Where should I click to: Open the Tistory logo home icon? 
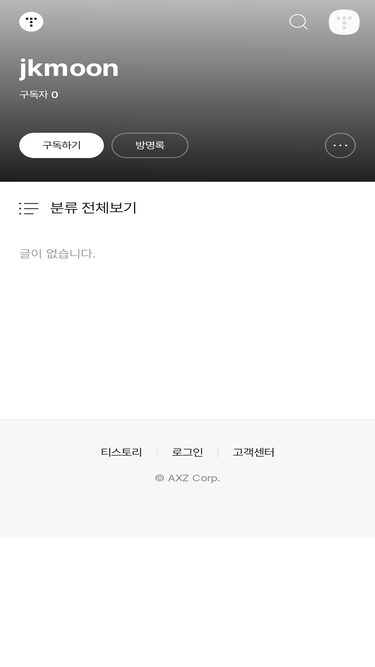(31, 22)
